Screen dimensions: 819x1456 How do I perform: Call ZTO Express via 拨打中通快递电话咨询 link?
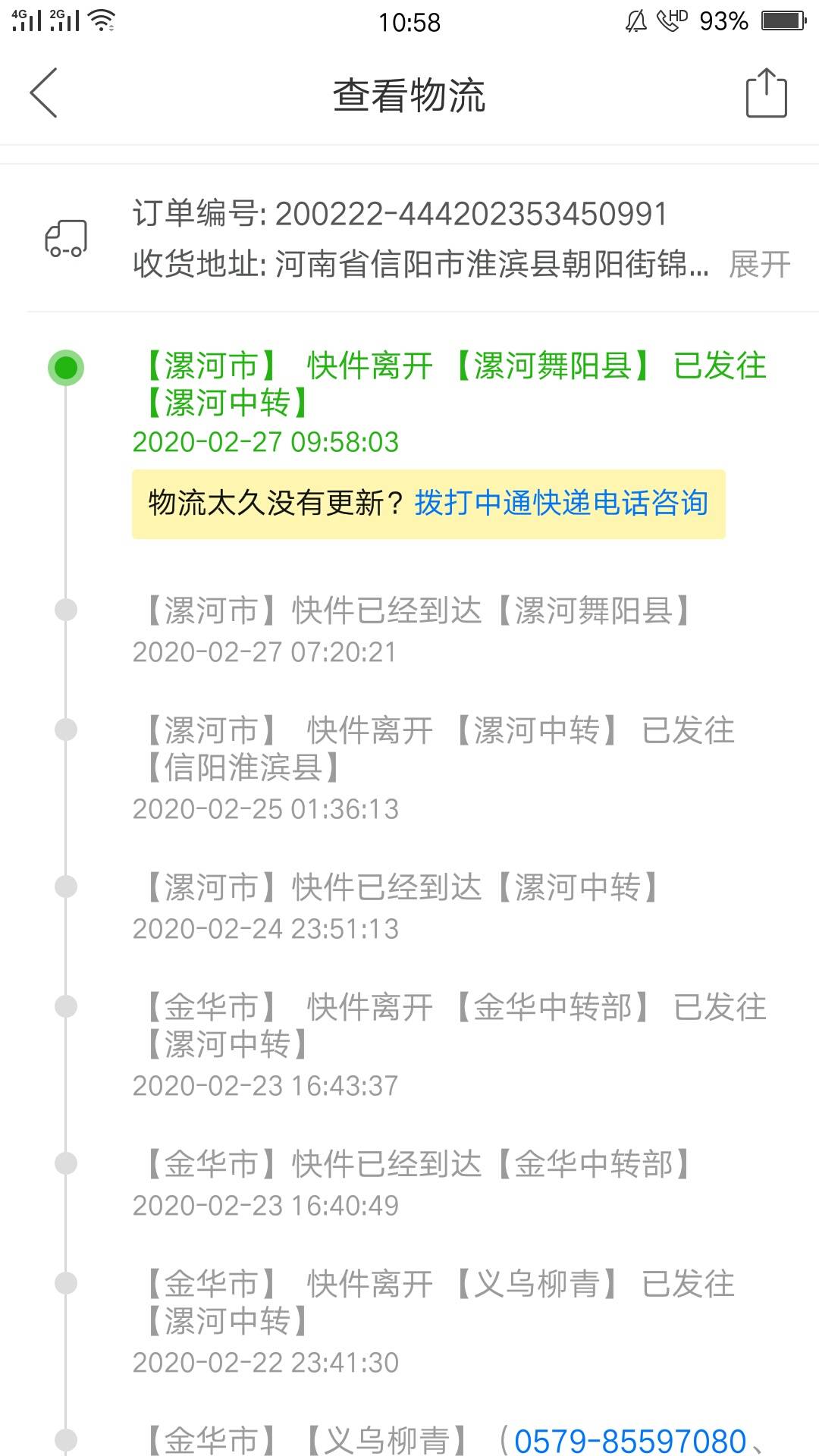[561, 504]
